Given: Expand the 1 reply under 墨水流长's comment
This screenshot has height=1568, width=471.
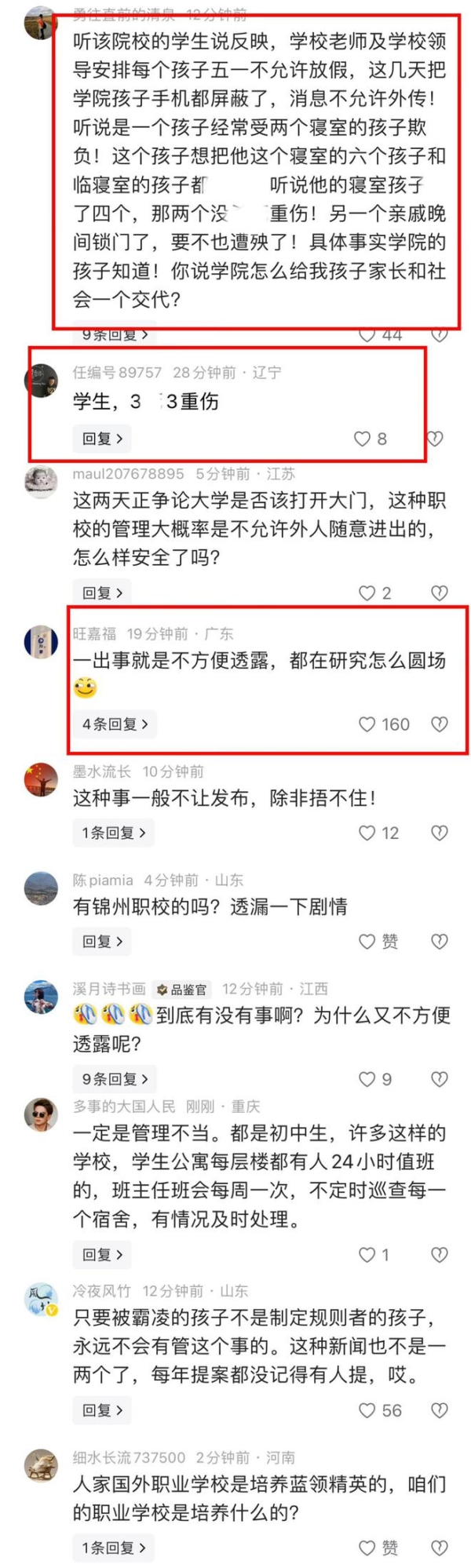Looking at the screenshot, I should point(113,833).
